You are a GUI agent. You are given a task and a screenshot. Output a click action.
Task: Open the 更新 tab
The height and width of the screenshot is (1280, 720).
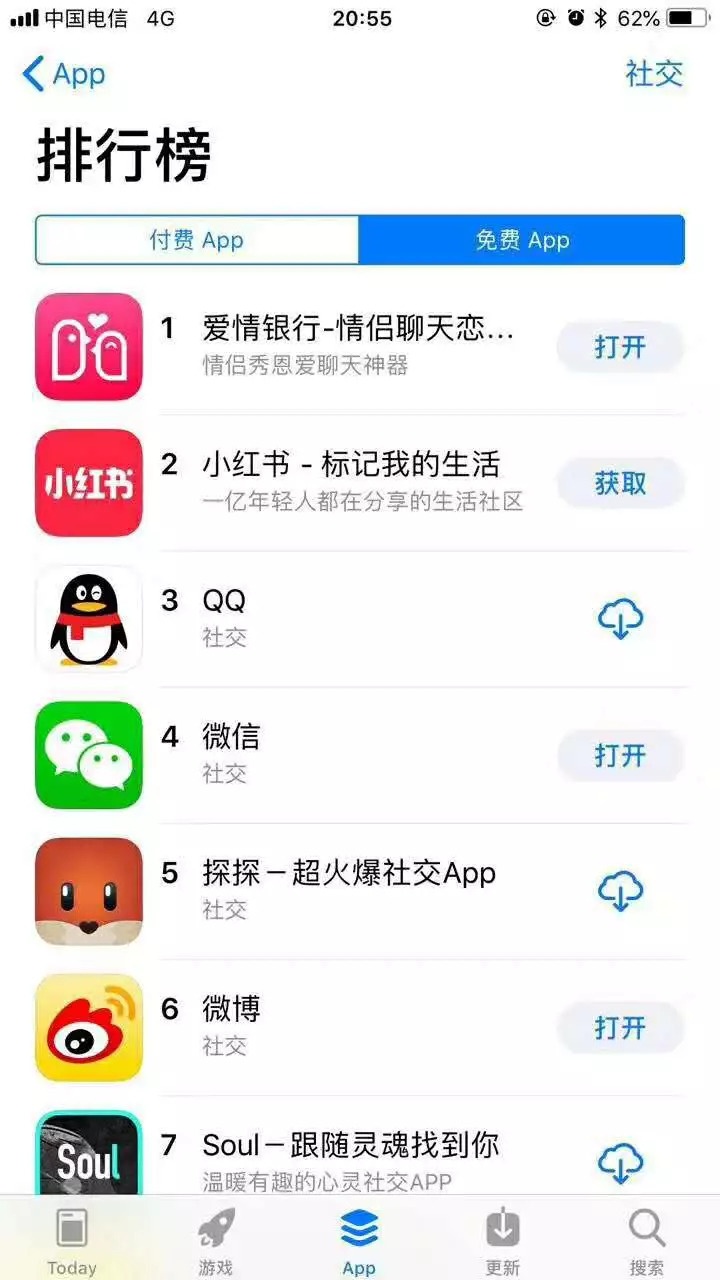[x=503, y=1240]
